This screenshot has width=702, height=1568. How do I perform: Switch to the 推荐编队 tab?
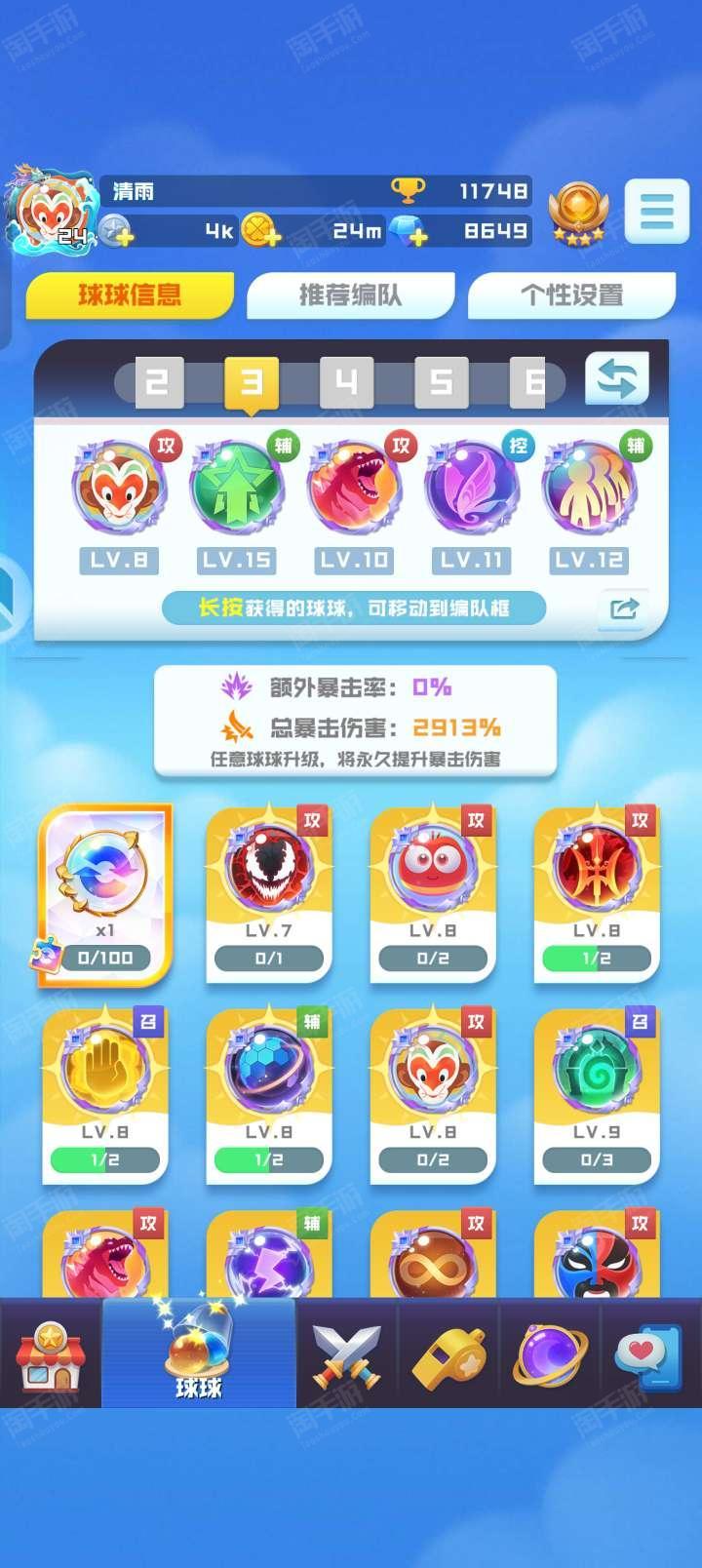point(350,295)
